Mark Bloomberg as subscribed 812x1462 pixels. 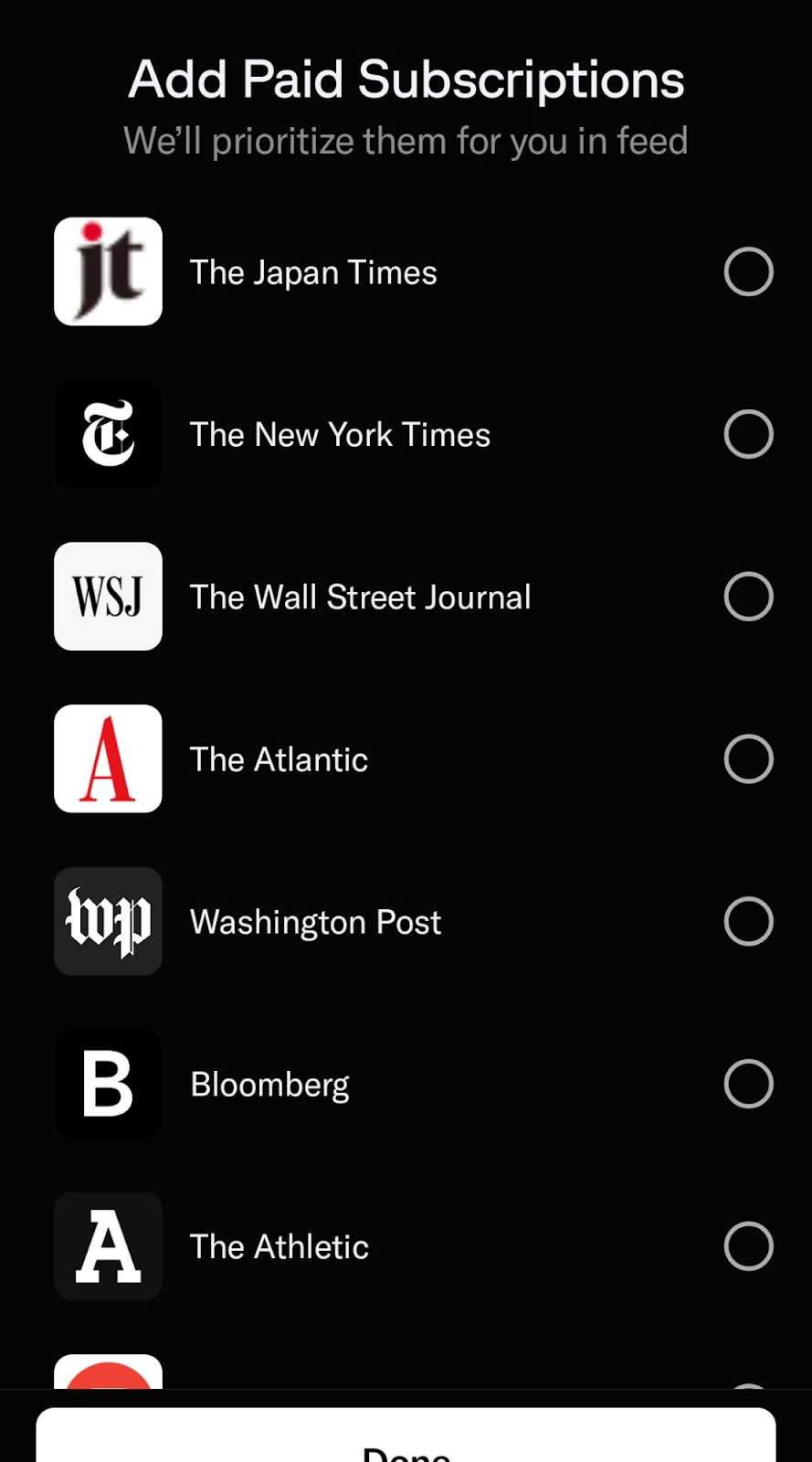click(748, 1084)
